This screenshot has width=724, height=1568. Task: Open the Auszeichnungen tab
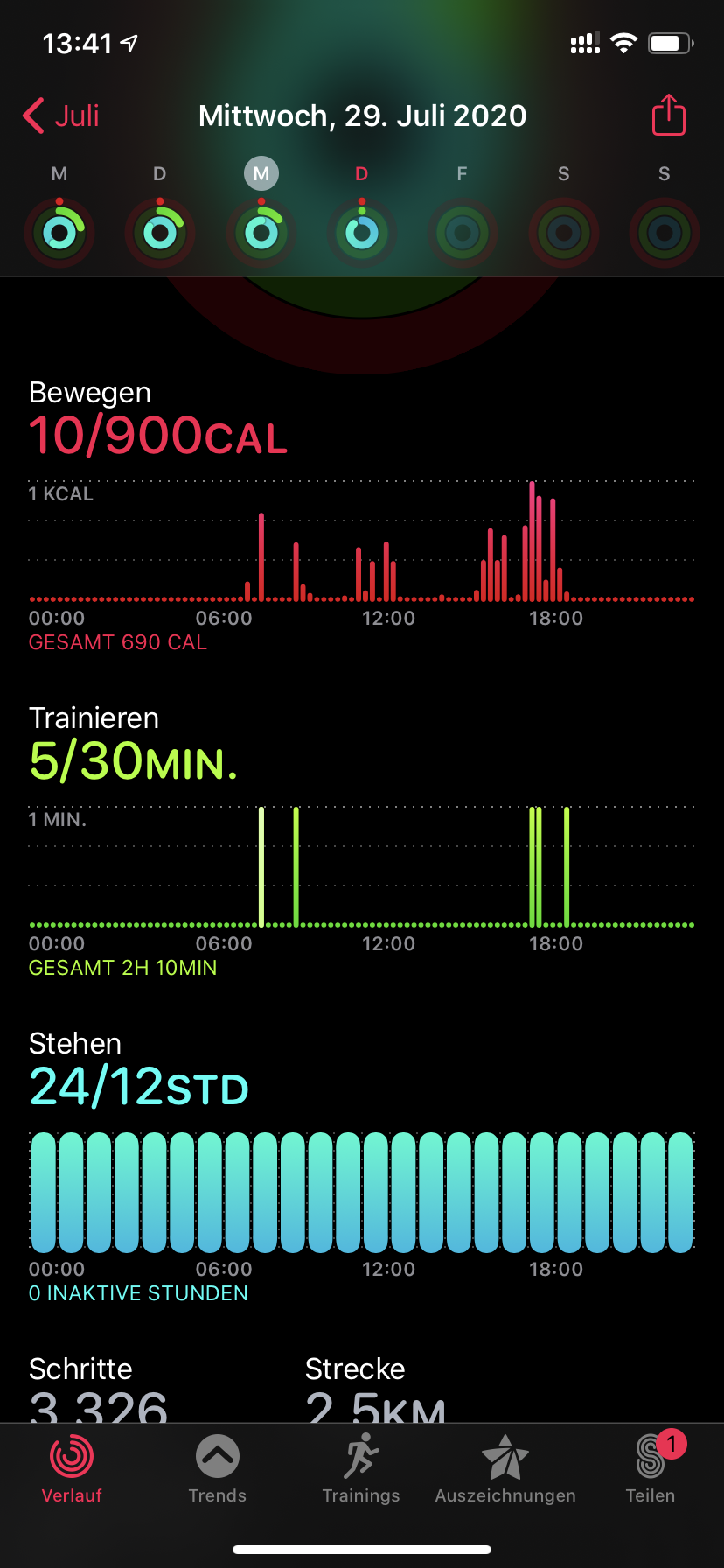coord(505,1470)
